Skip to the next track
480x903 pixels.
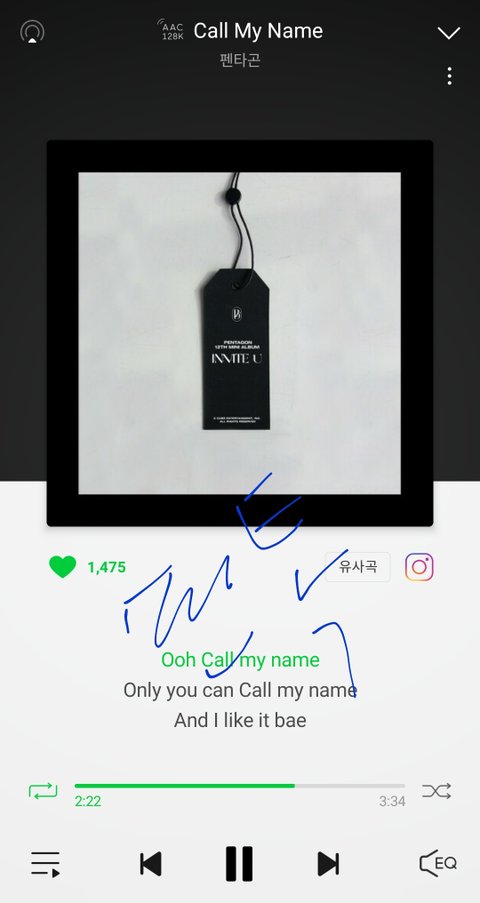tap(328, 864)
